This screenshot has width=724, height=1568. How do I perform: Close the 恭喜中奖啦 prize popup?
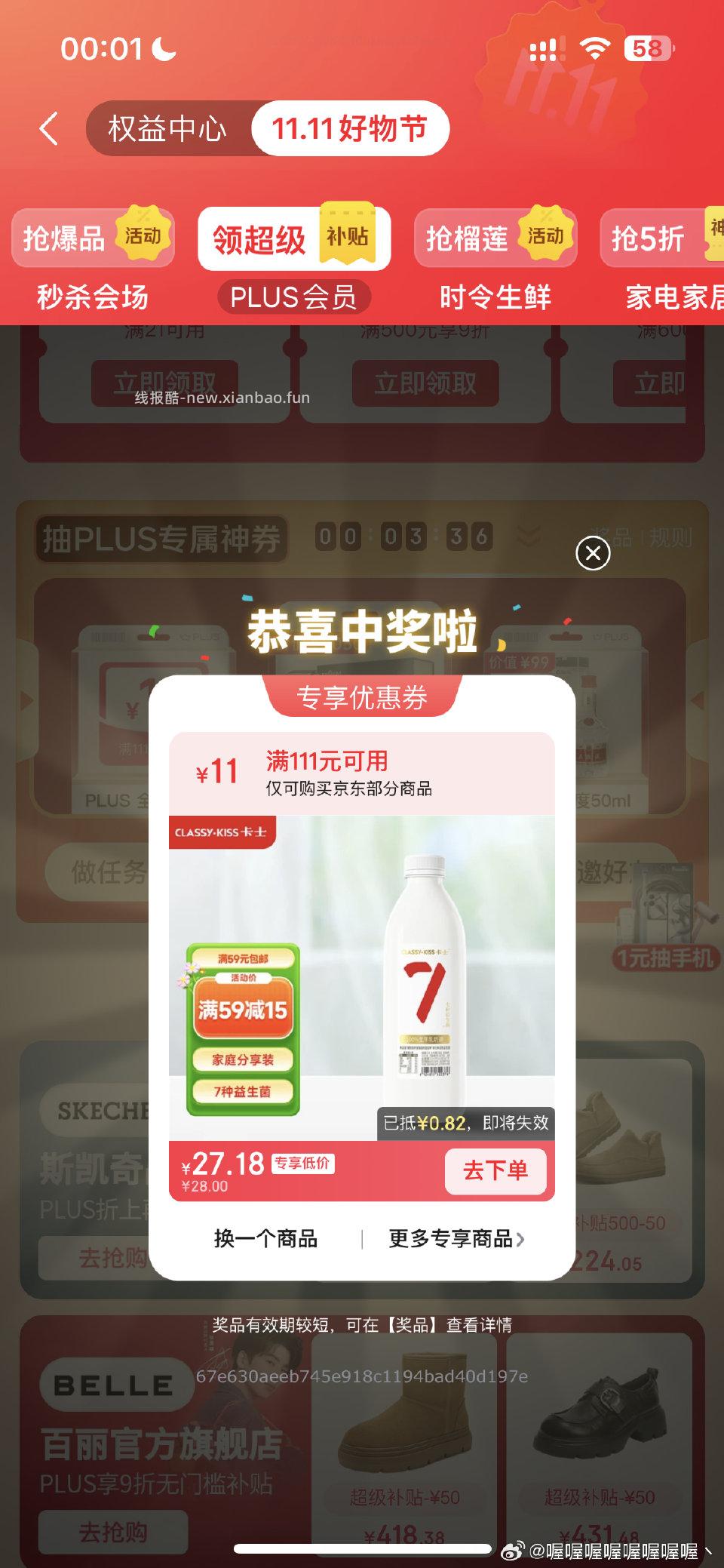(x=593, y=553)
